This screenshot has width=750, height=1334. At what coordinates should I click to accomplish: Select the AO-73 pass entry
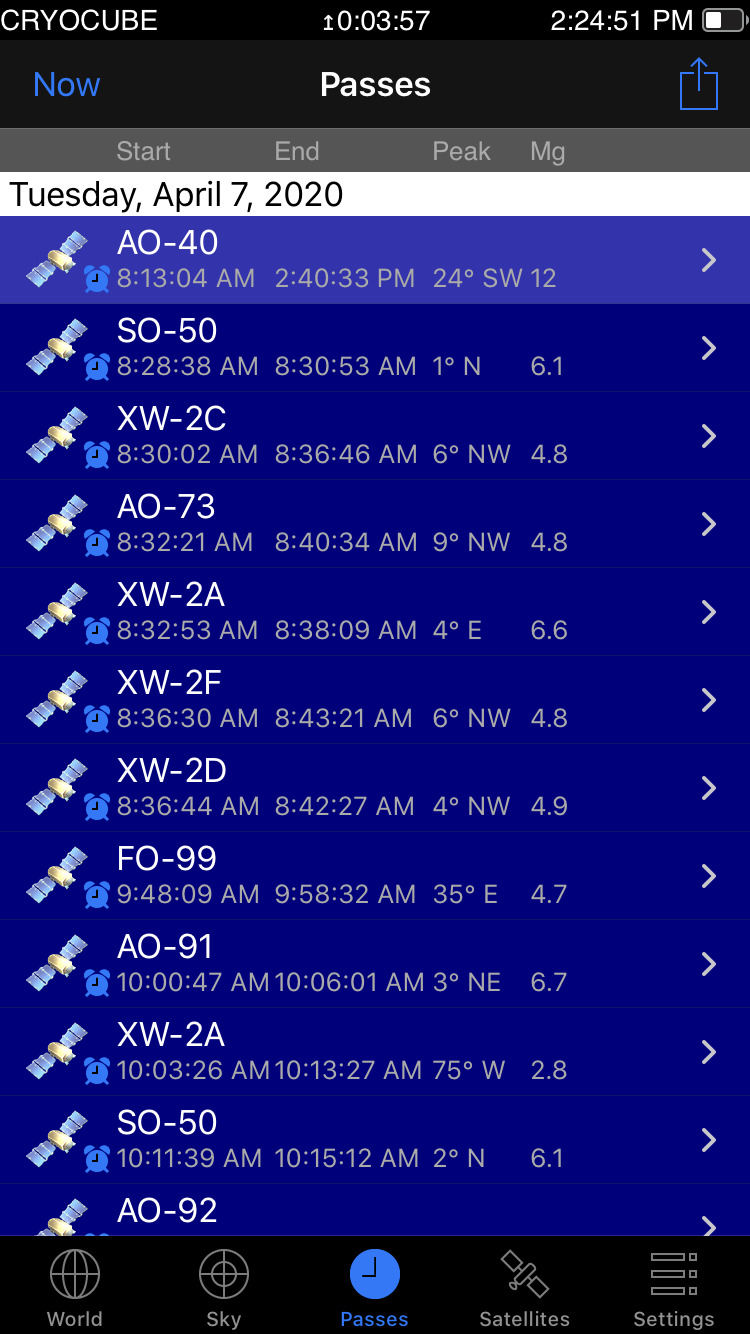pos(375,523)
